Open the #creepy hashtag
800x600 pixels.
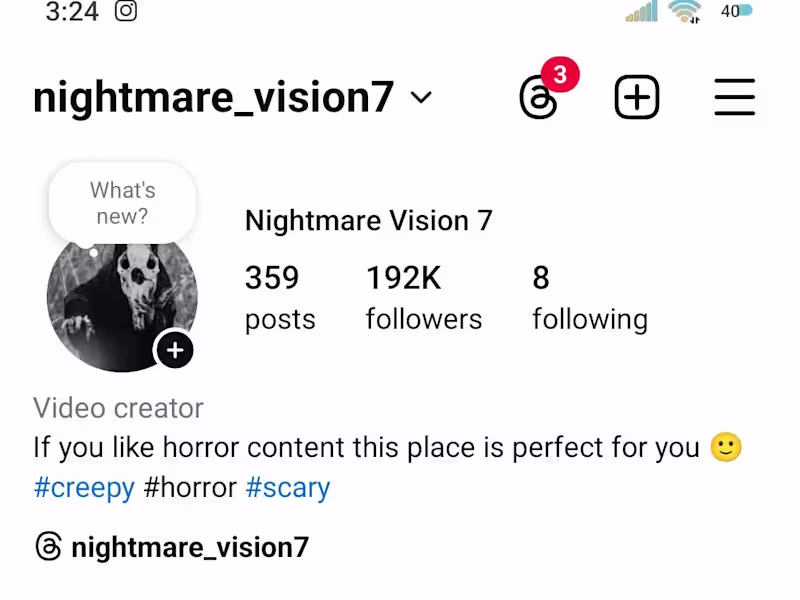(84, 488)
